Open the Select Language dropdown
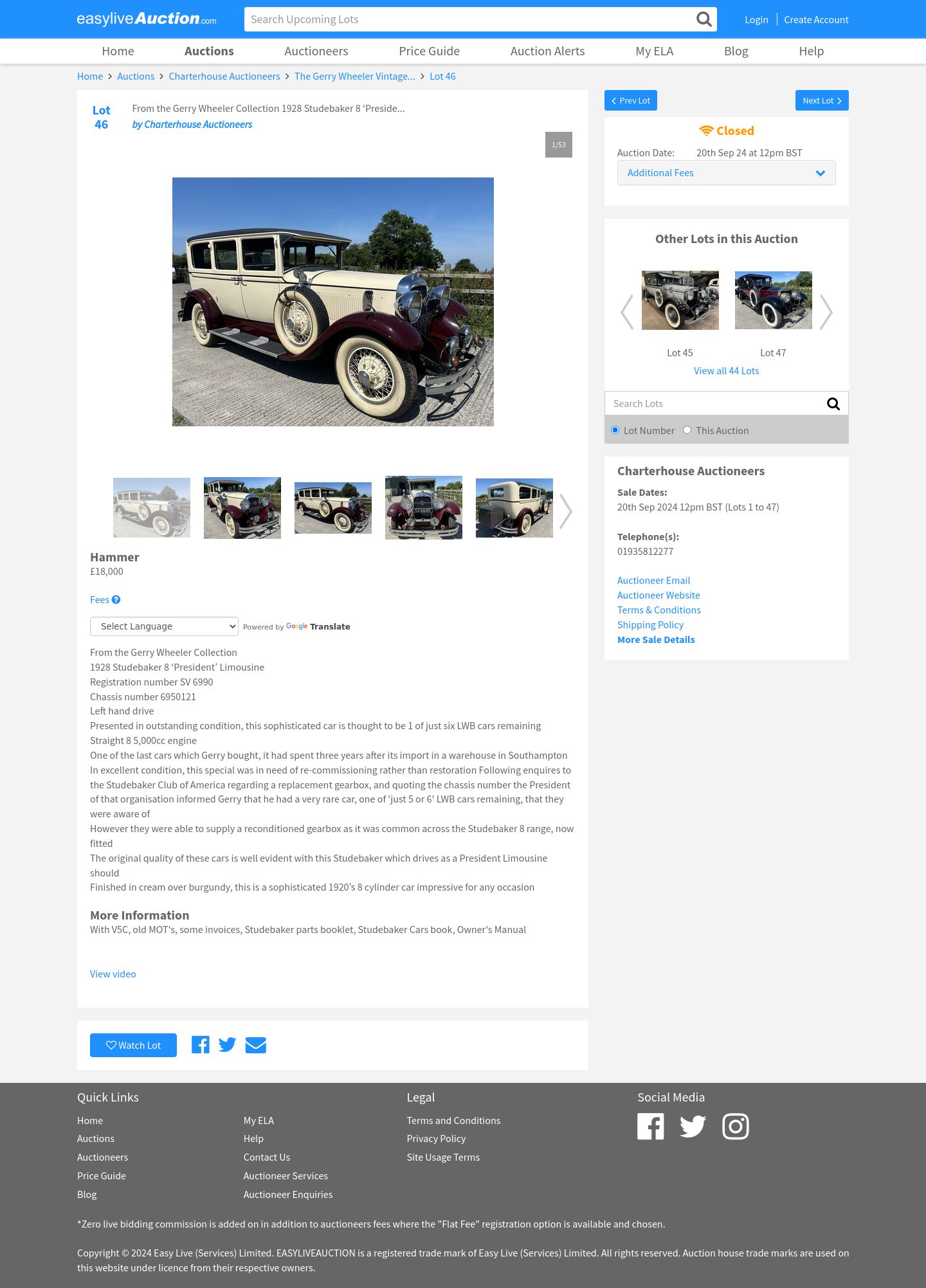 [x=164, y=626]
